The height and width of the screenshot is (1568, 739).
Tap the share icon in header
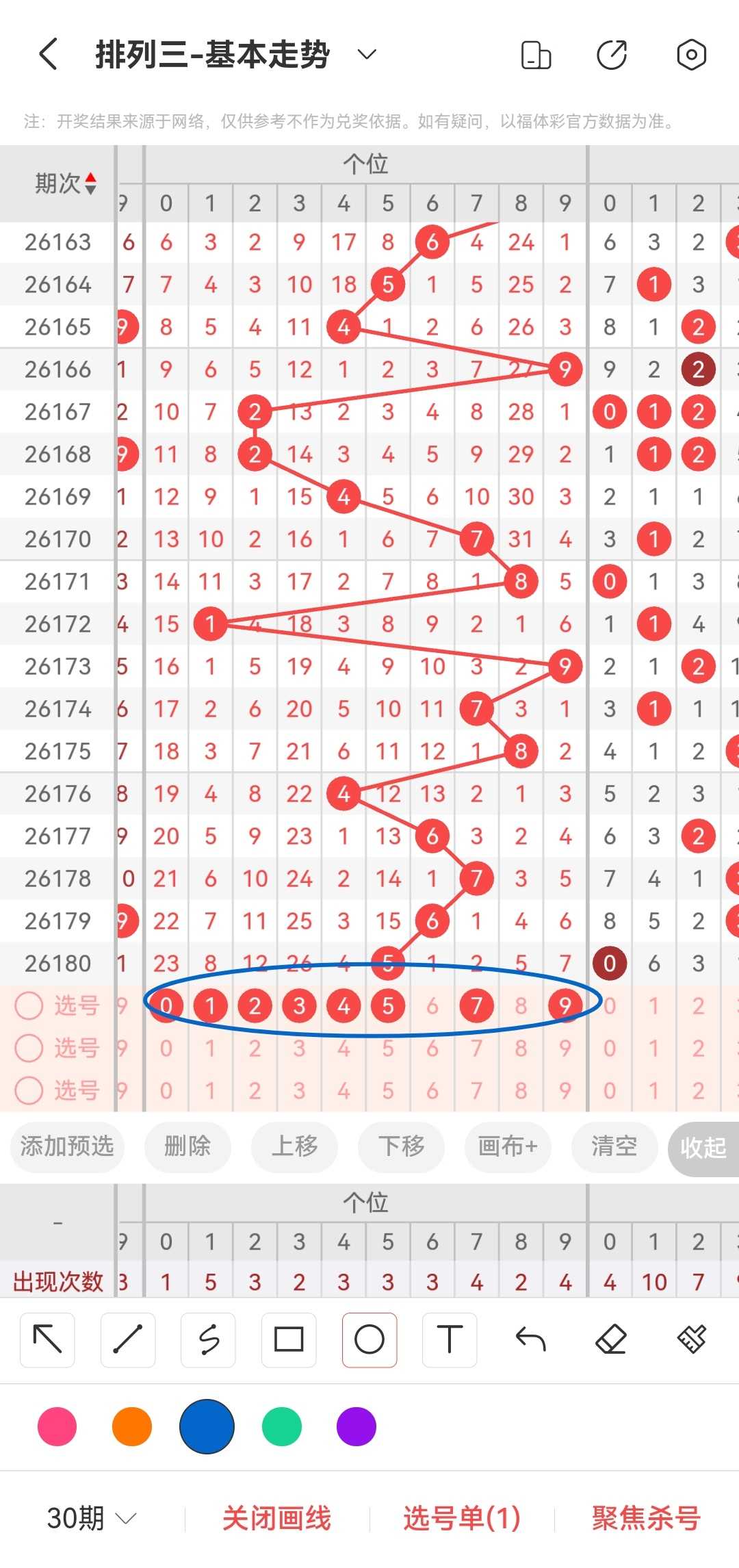pos(612,55)
